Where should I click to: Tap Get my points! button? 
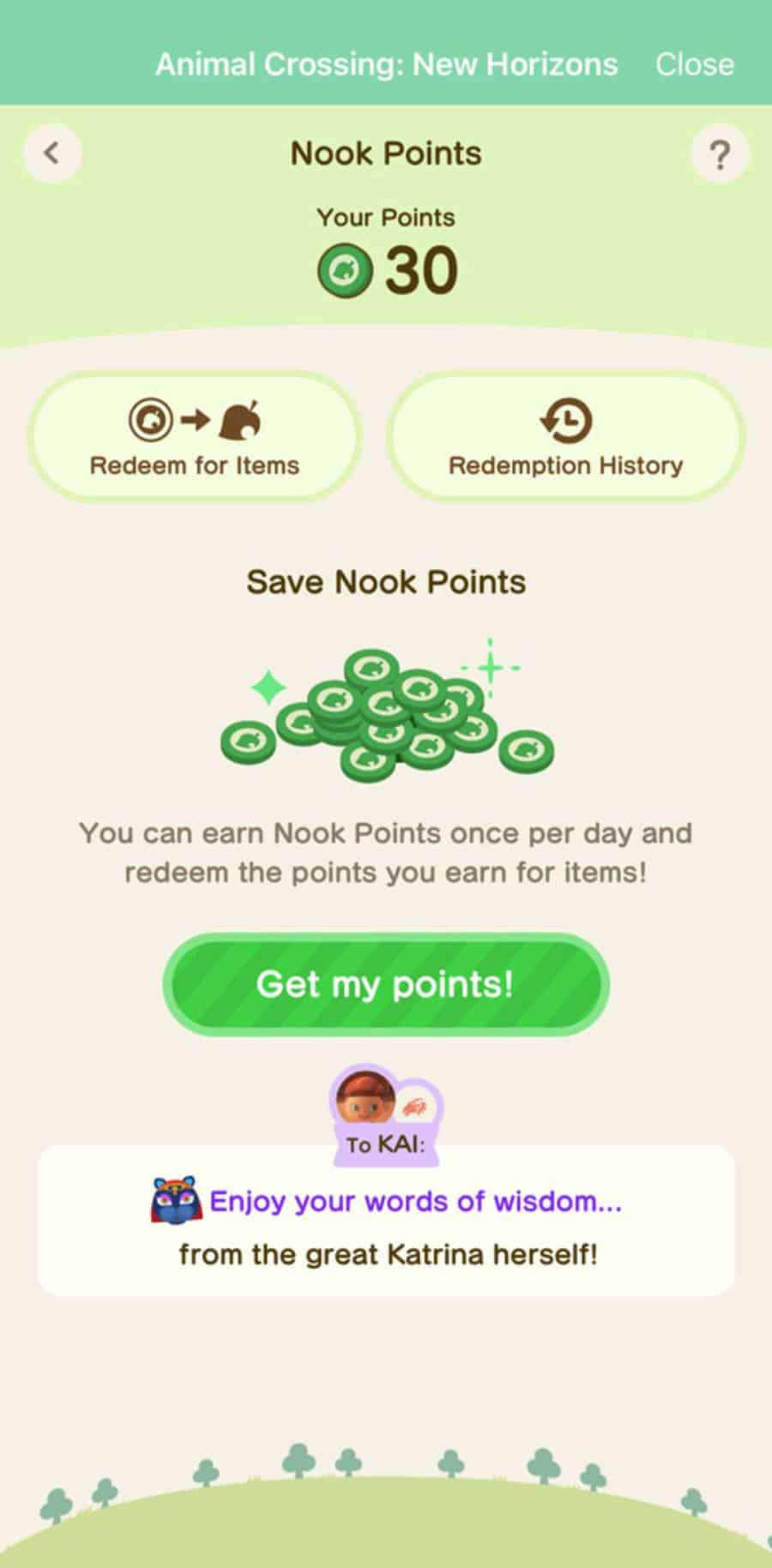(385, 984)
